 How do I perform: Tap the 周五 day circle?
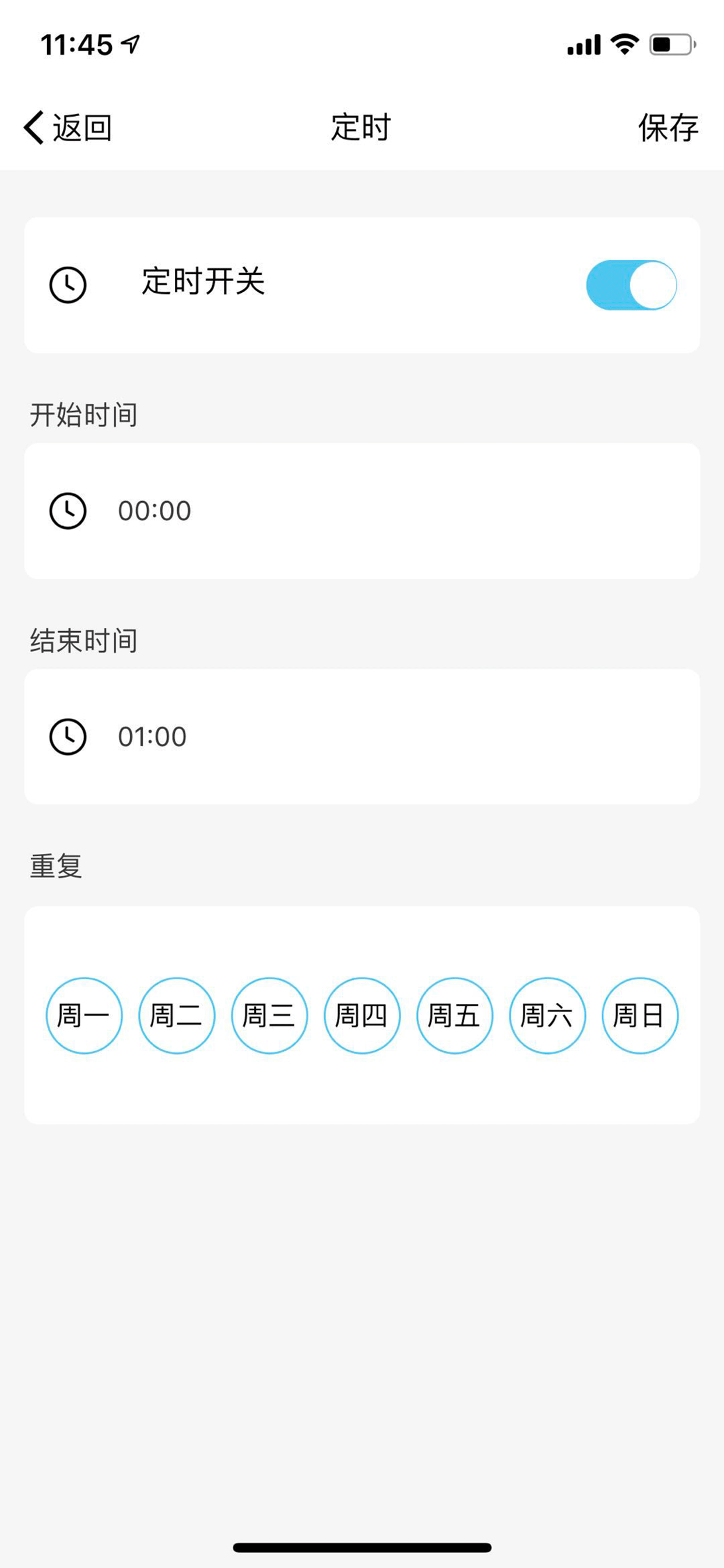pyautogui.click(x=455, y=1016)
